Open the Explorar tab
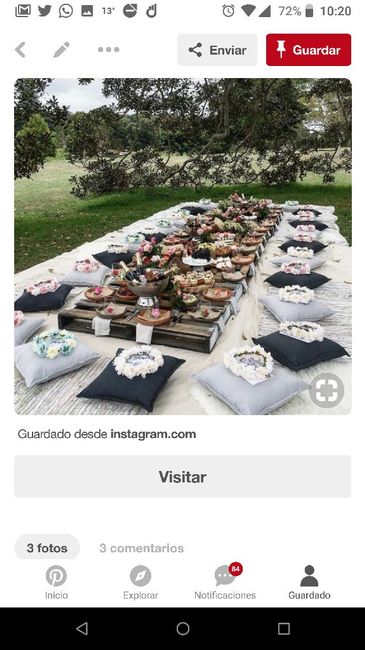 point(141,582)
